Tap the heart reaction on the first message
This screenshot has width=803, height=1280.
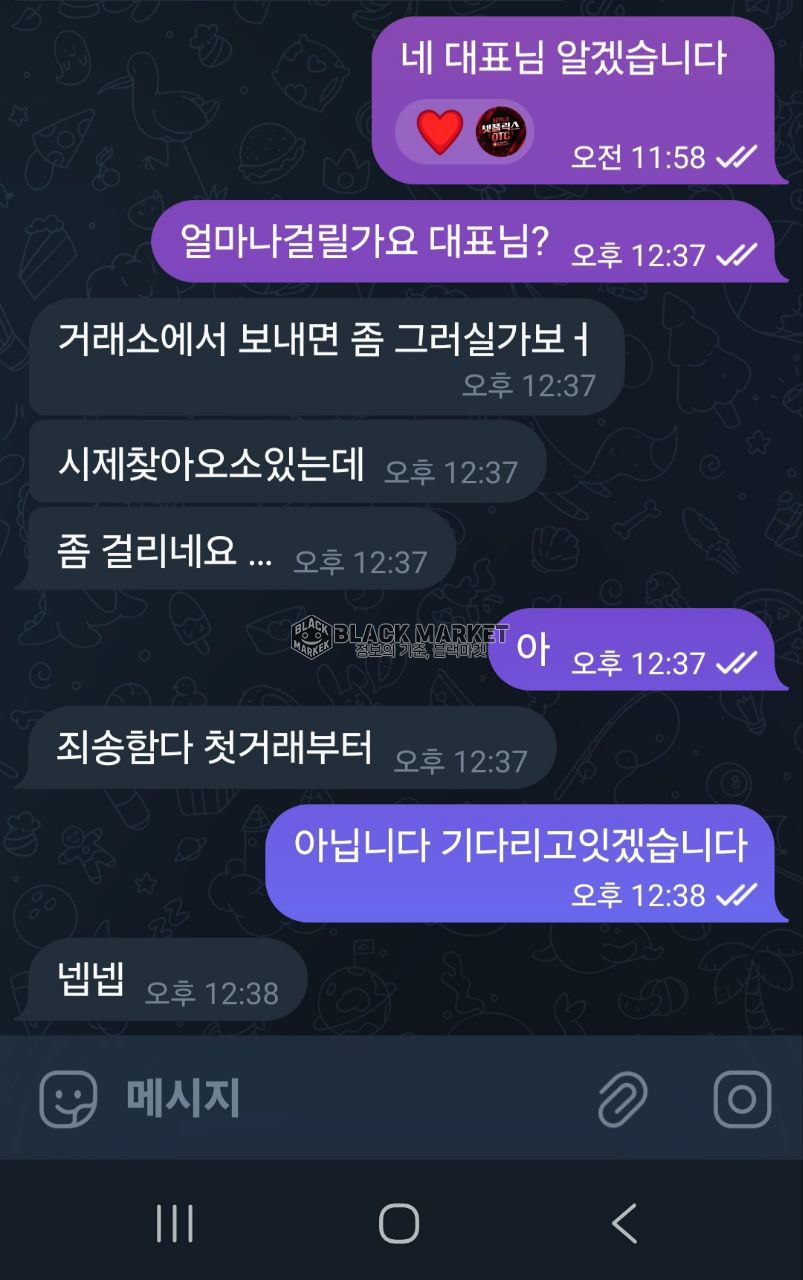(x=440, y=131)
